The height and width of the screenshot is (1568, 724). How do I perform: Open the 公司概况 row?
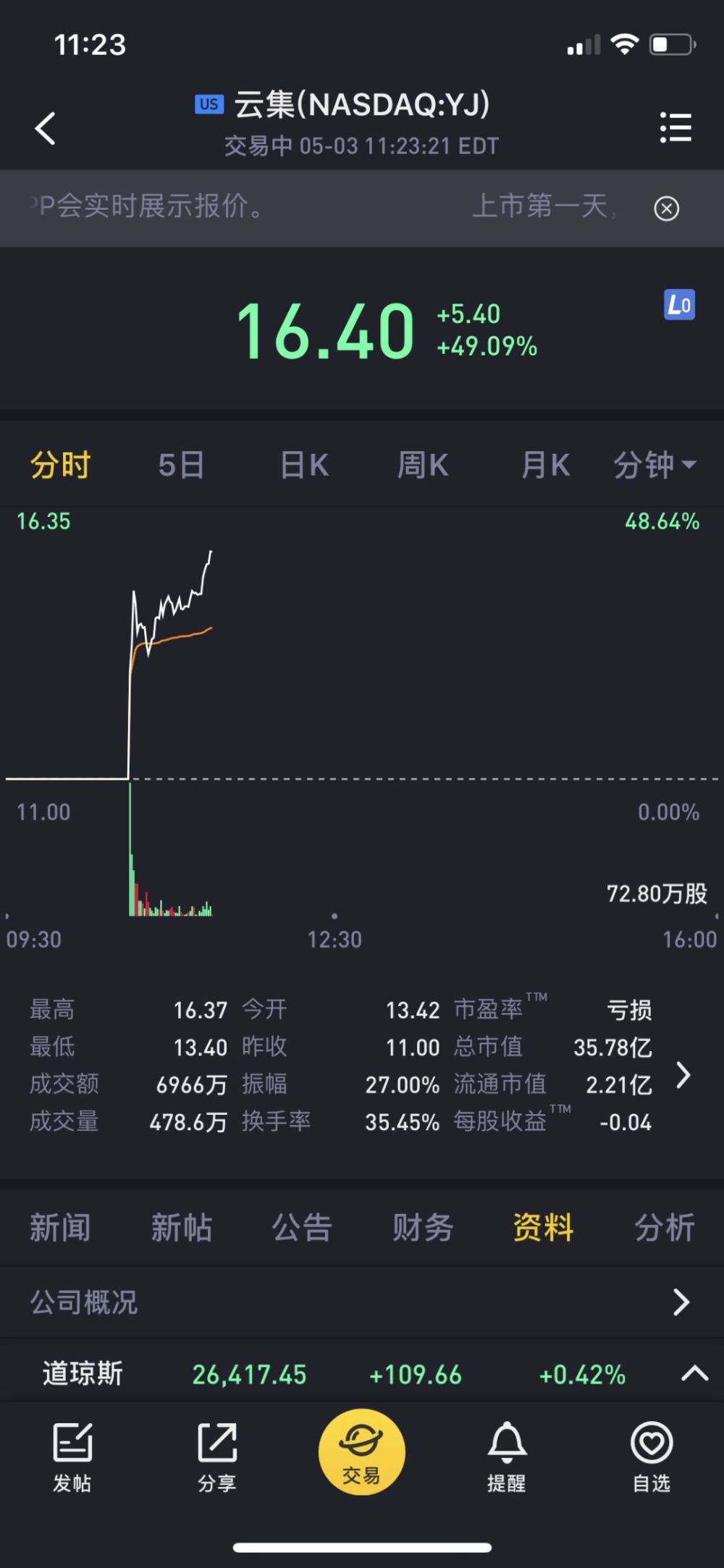coord(362,1302)
